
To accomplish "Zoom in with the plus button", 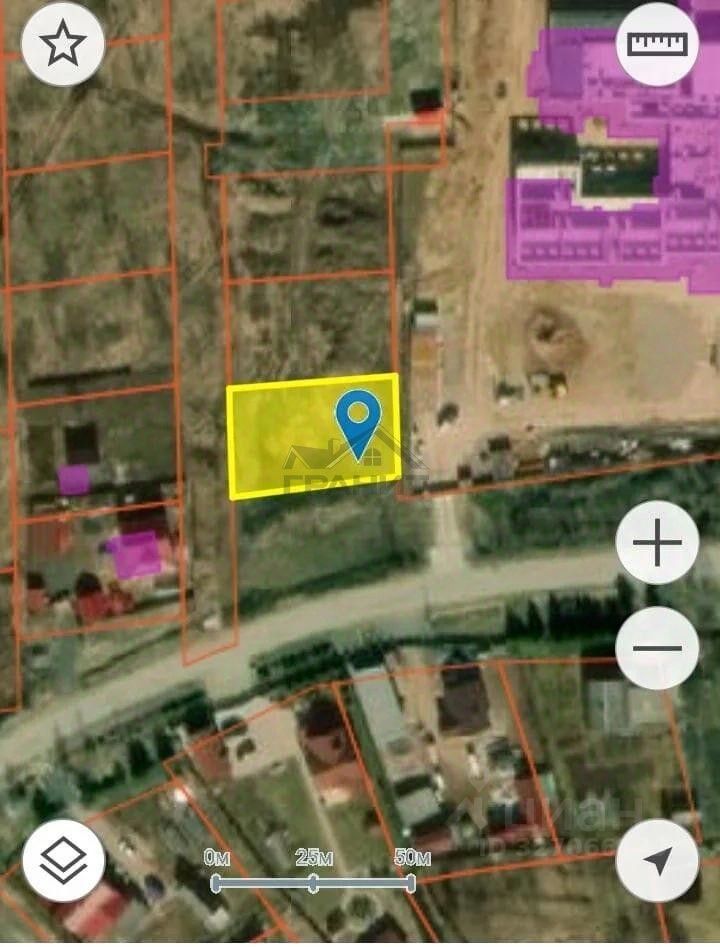I will click(x=657, y=543).
